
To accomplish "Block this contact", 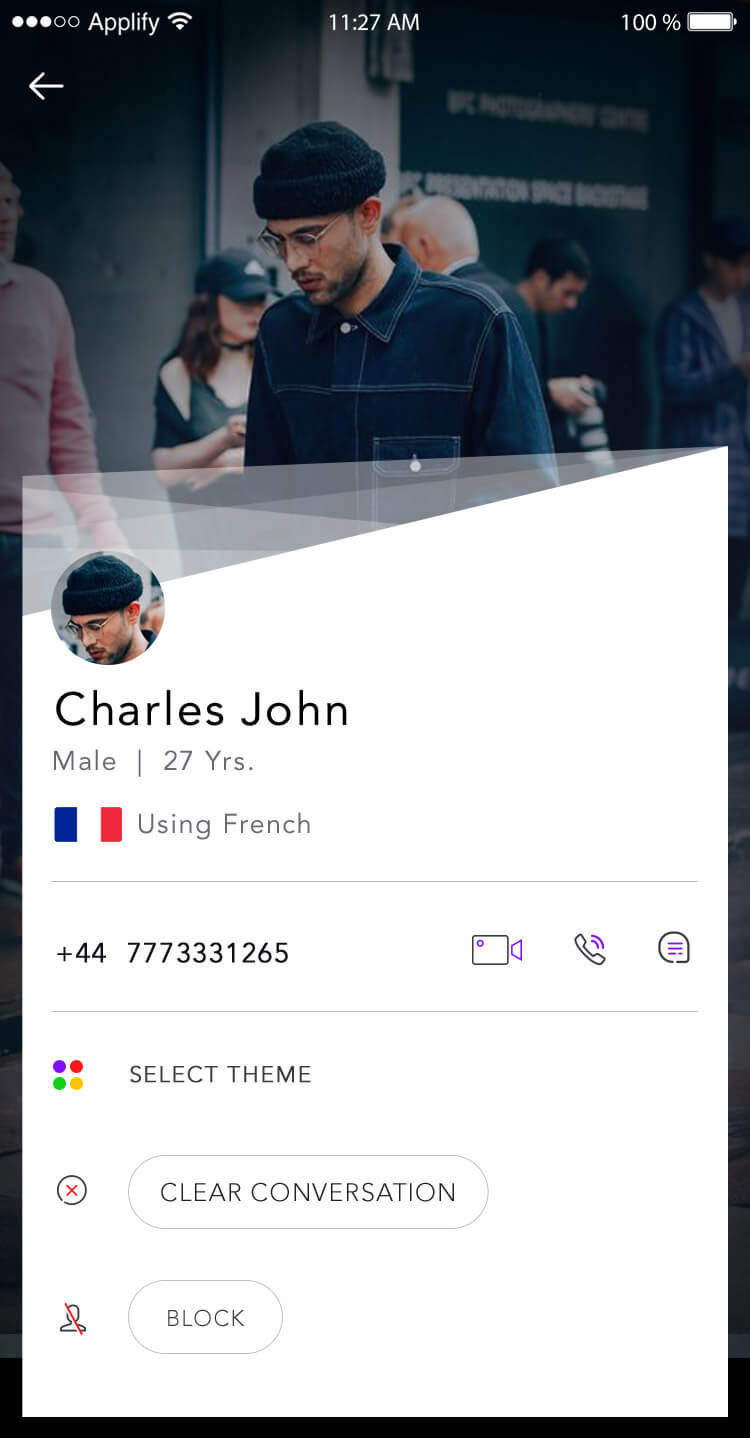I will pos(205,1317).
